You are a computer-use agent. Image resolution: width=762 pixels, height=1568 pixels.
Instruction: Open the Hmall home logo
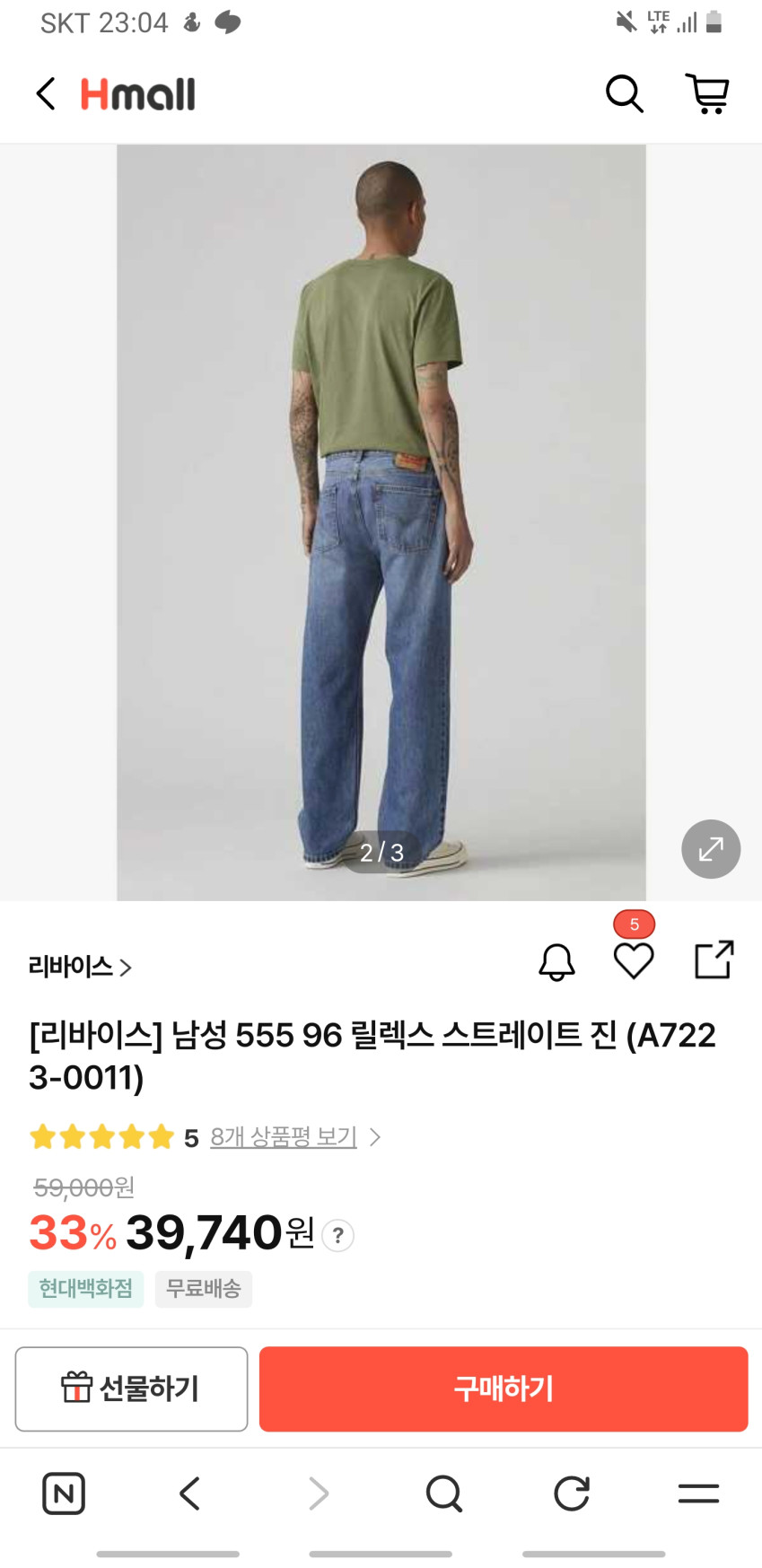pos(138,94)
